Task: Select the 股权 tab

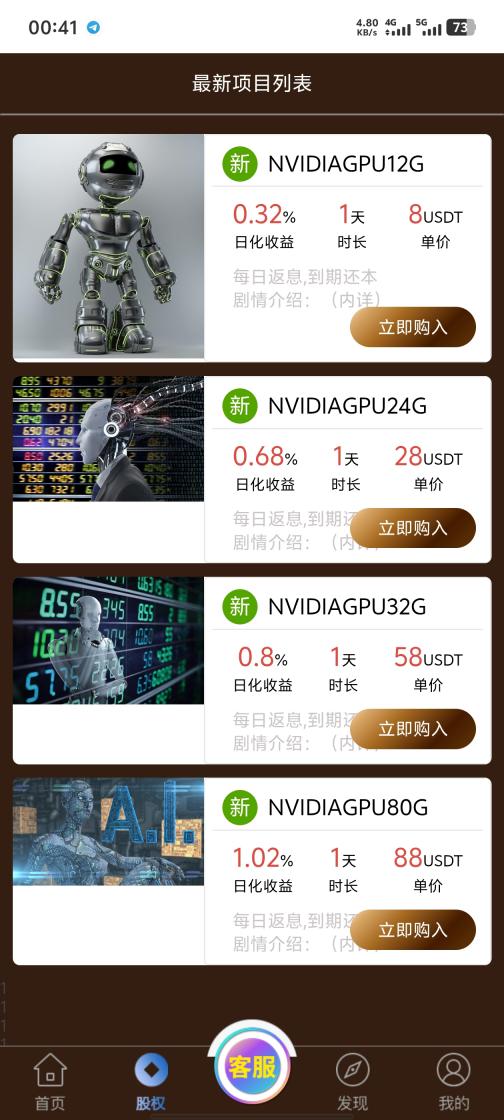Action: coord(151,1082)
